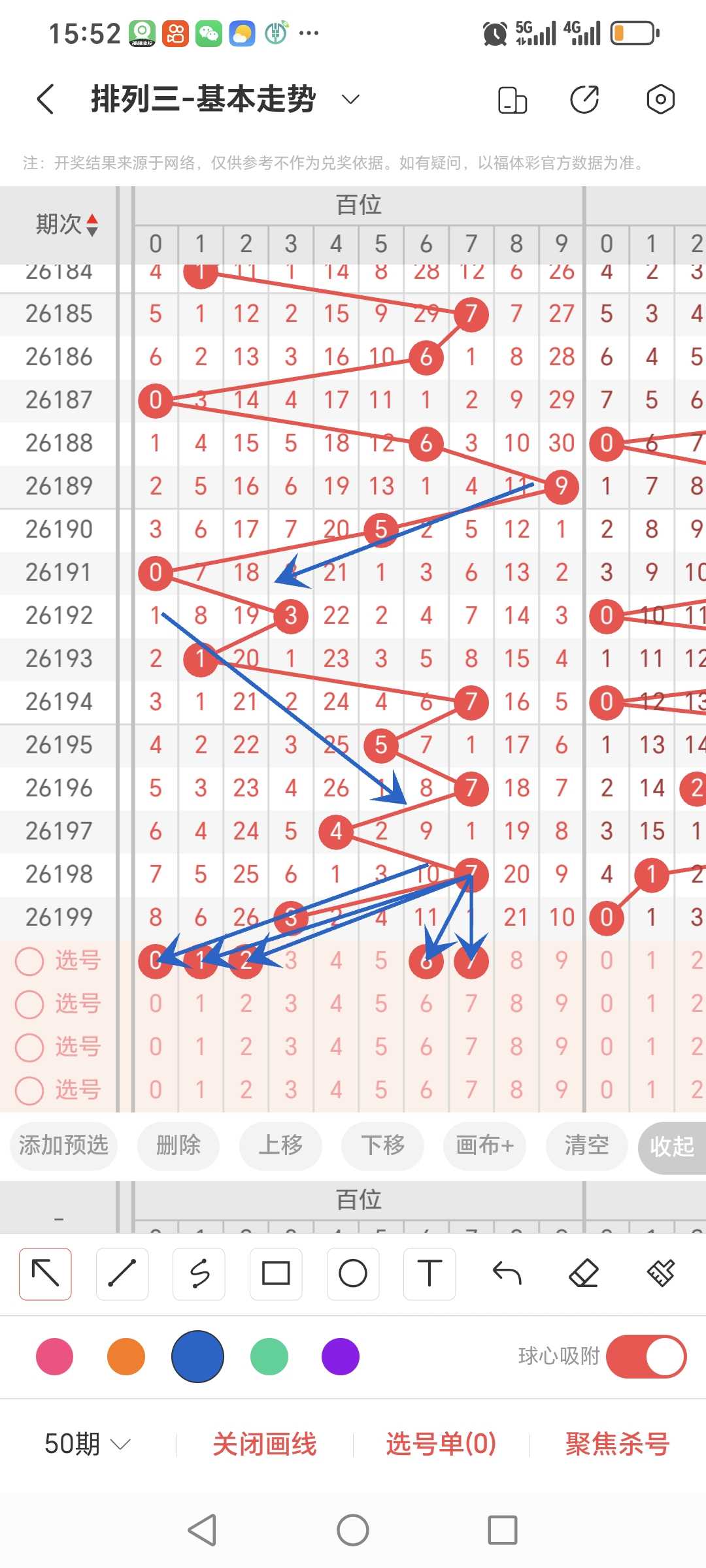The width and height of the screenshot is (706, 1568).
Task: Select the text tool
Action: pyautogui.click(x=429, y=1273)
